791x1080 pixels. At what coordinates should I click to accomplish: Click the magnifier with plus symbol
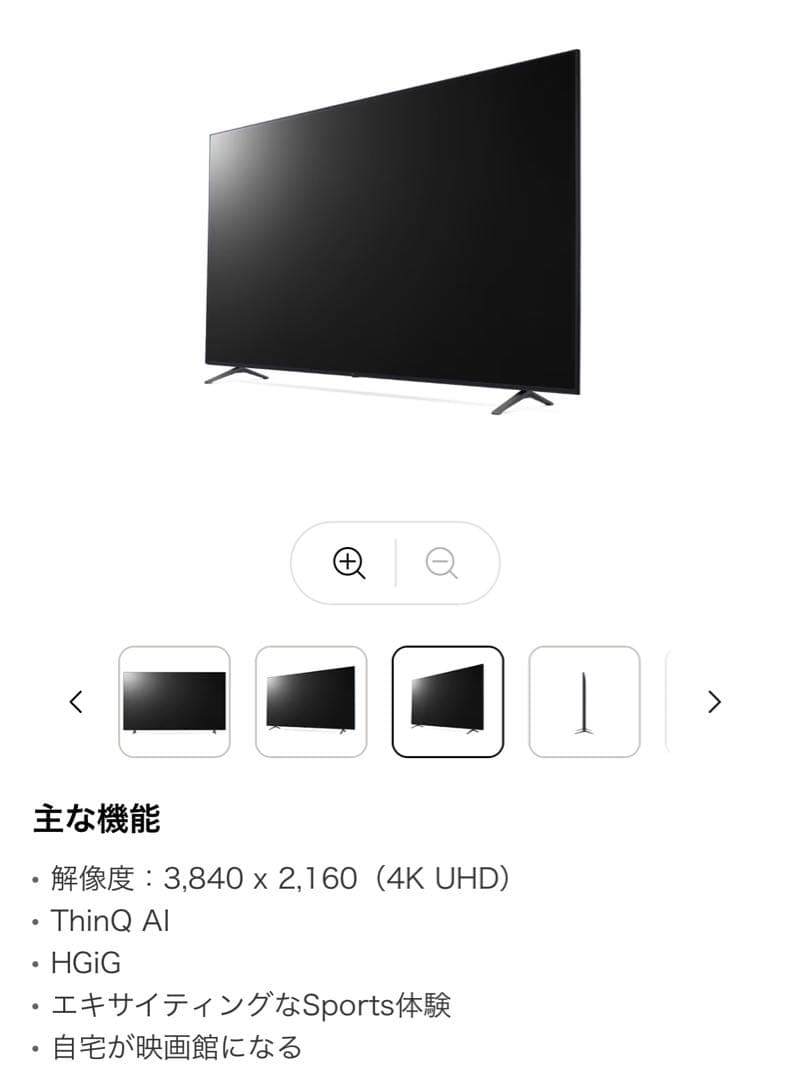tap(348, 563)
